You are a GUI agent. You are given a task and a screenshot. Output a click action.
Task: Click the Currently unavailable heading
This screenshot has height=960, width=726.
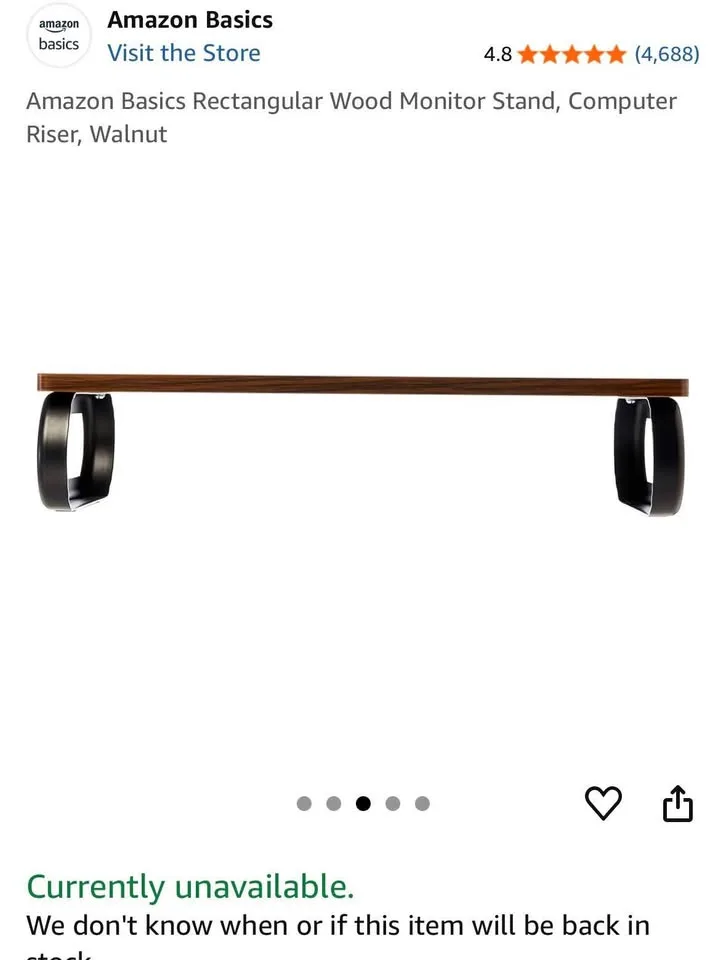pyautogui.click(x=191, y=886)
